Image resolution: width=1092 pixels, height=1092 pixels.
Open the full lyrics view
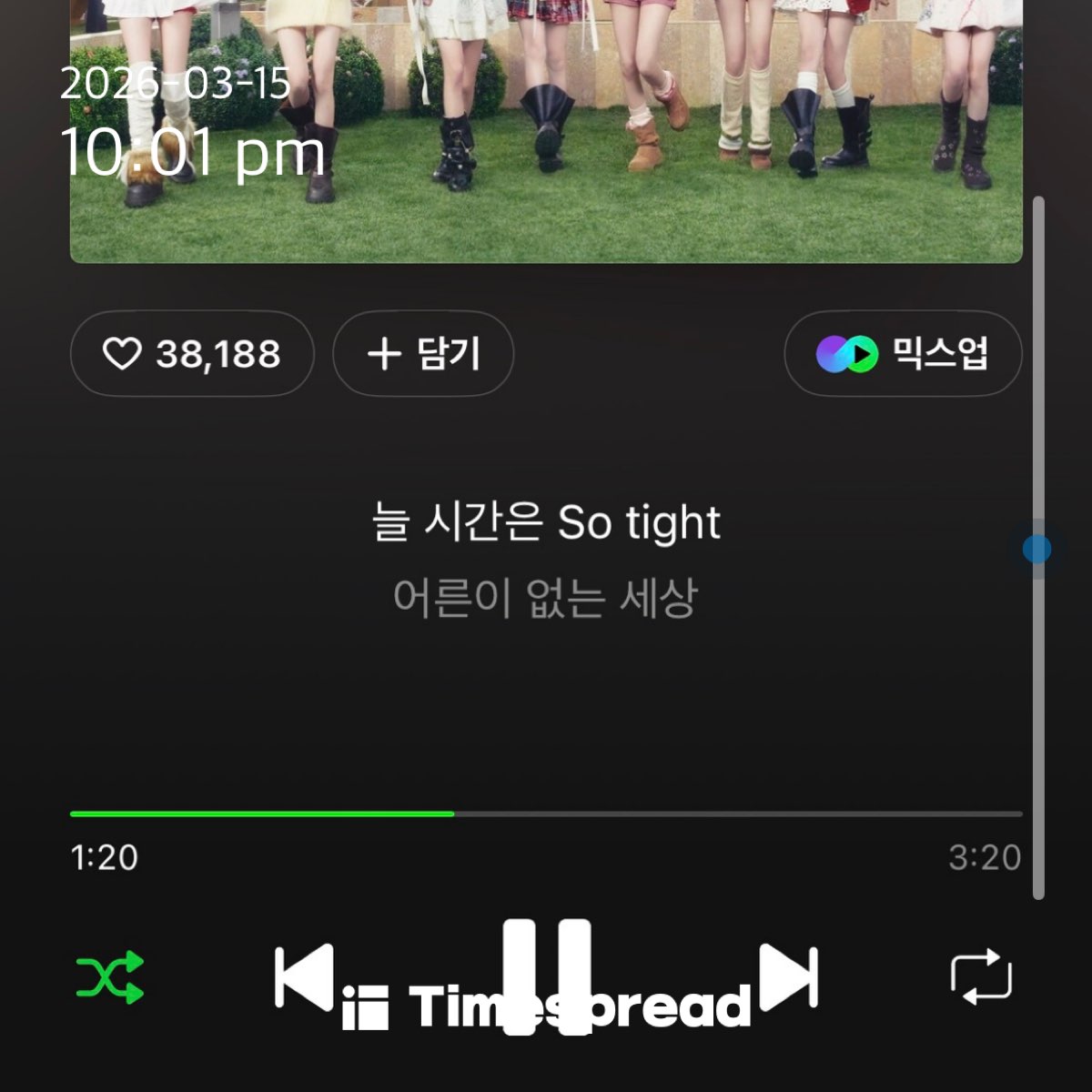546,560
